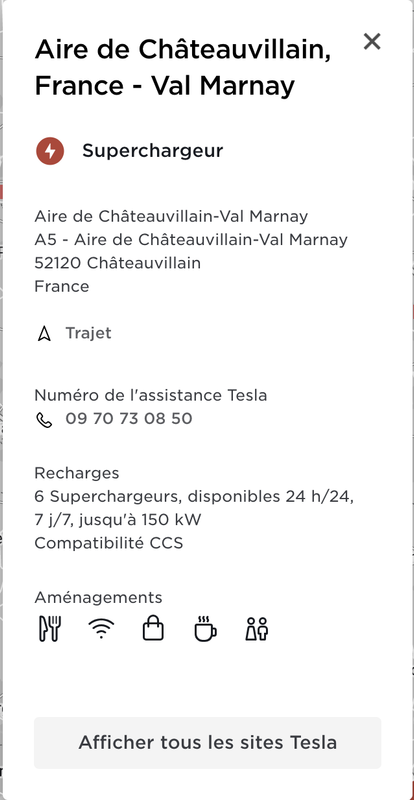
Task: Call Tesla assistance at 09 70 73 08 50
Action: click(114, 419)
